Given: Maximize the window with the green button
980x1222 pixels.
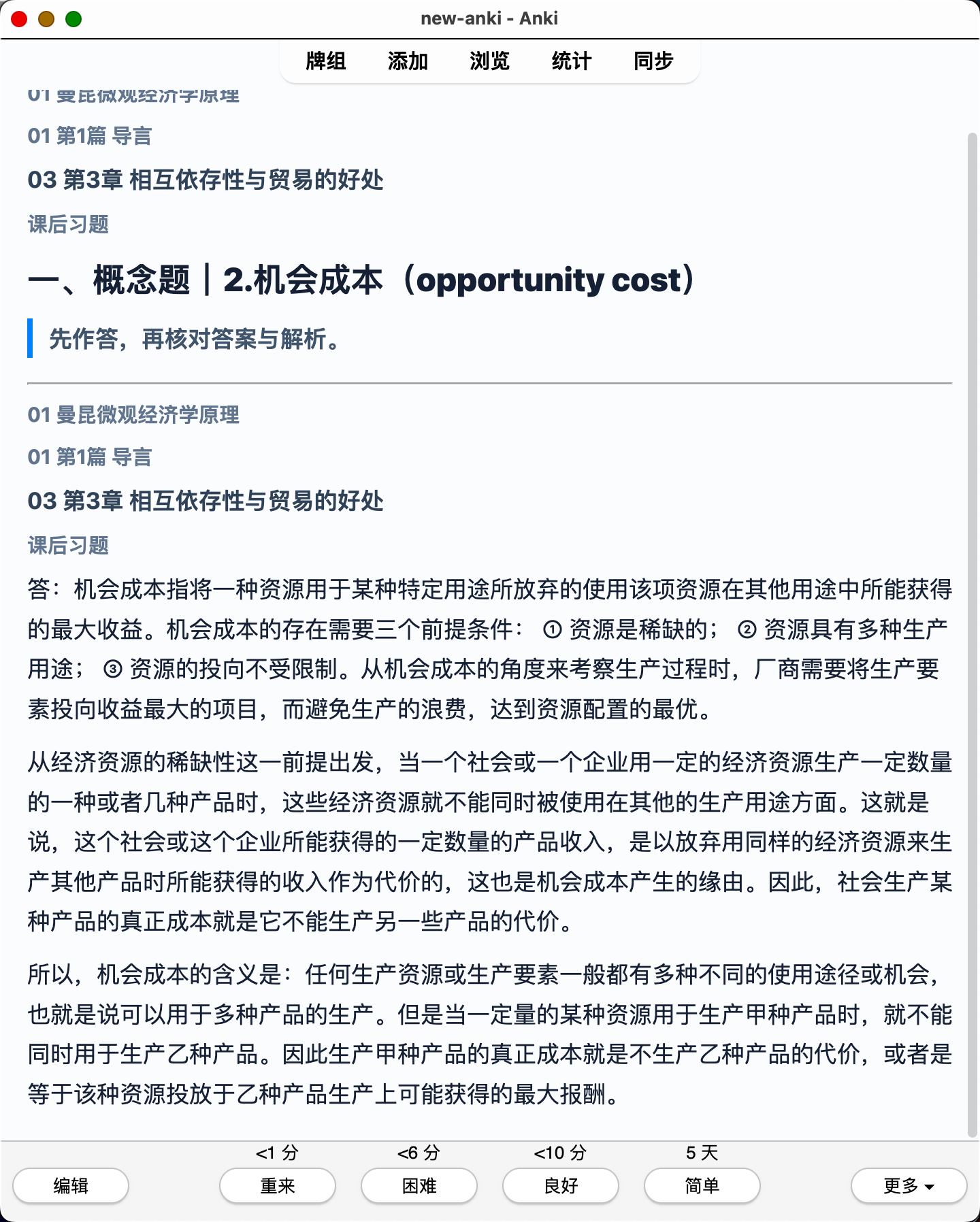Looking at the screenshot, I should (x=73, y=19).
